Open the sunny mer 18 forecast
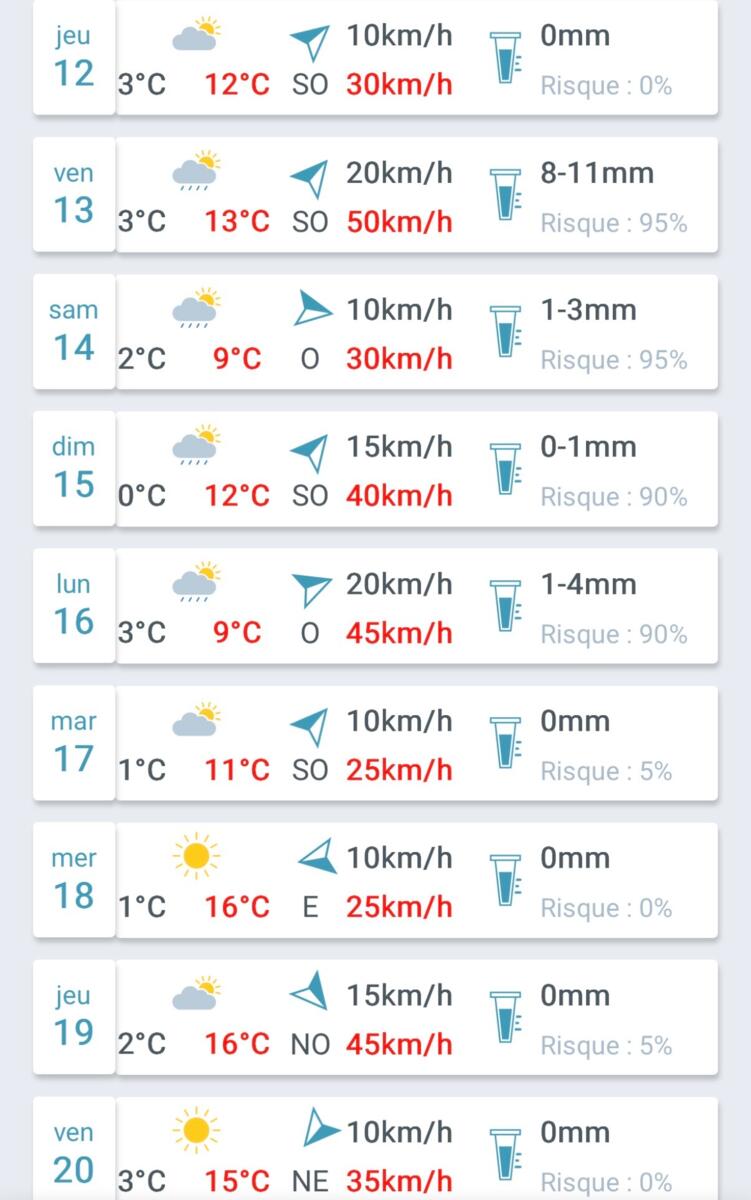 pyautogui.click(x=375, y=881)
